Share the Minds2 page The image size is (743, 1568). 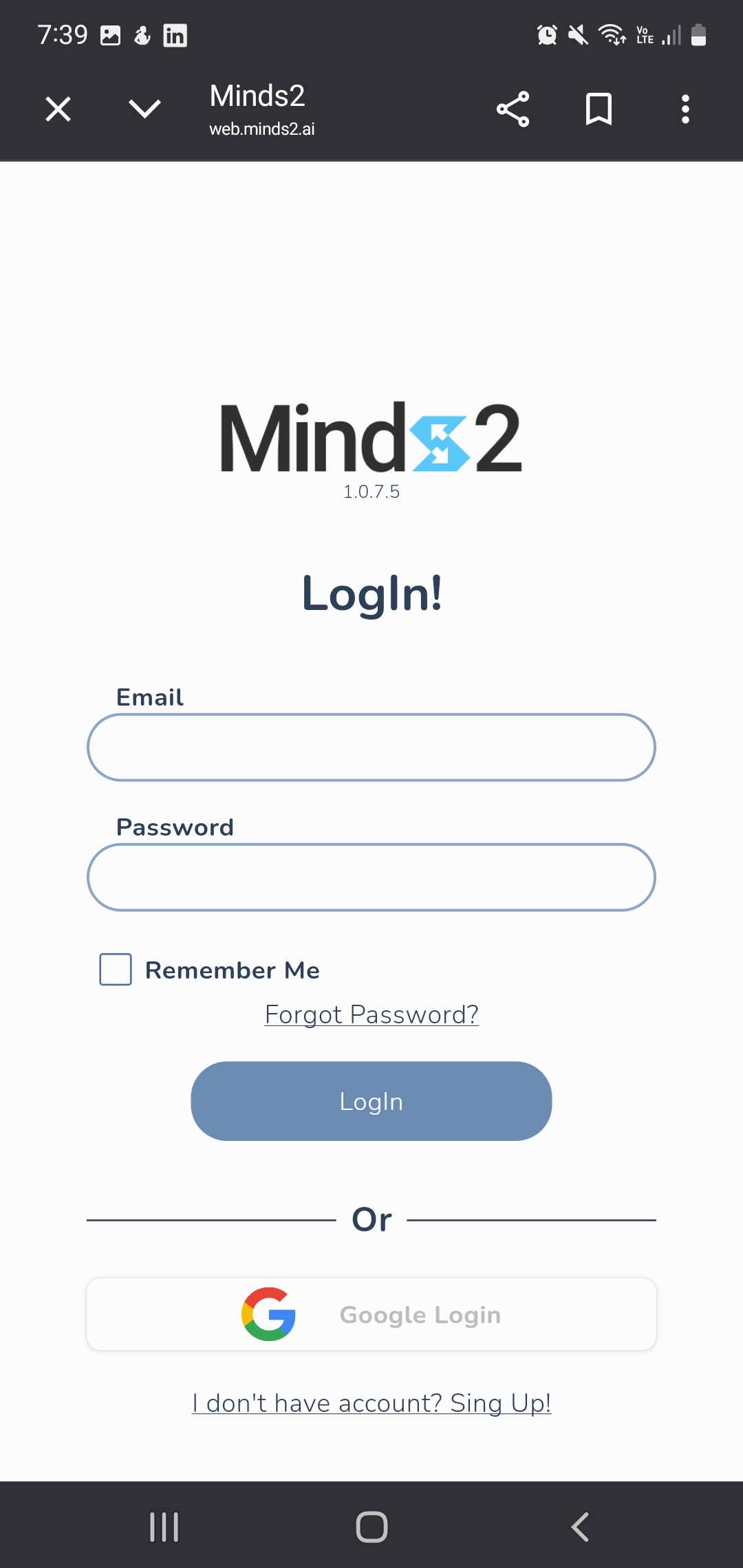(x=513, y=109)
